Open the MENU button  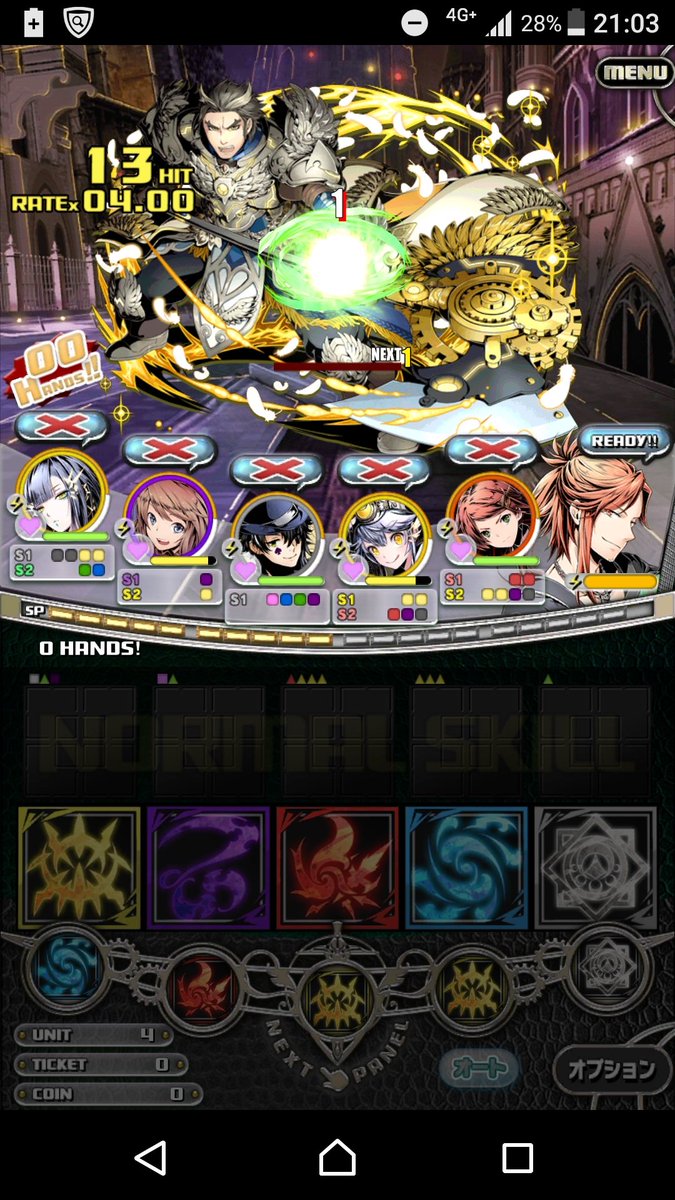tap(635, 73)
